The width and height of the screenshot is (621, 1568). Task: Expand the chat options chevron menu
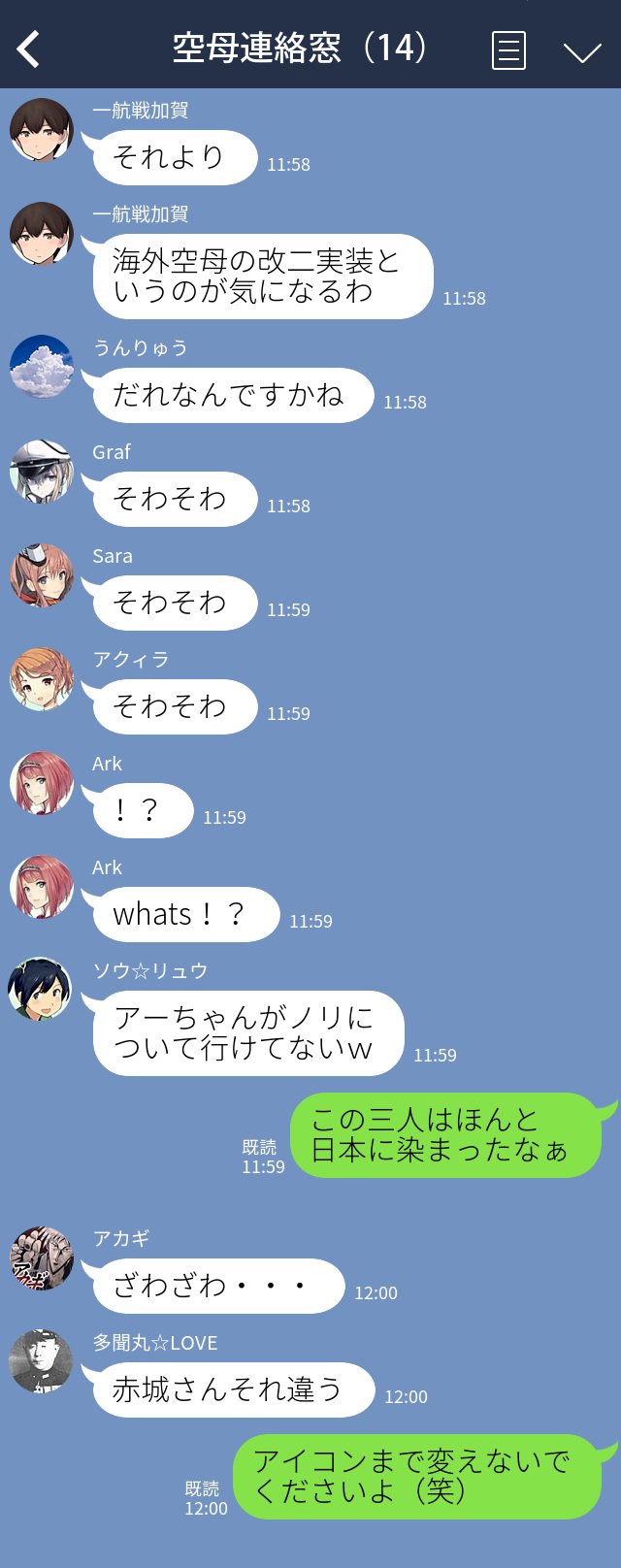click(x=582, y=51)
